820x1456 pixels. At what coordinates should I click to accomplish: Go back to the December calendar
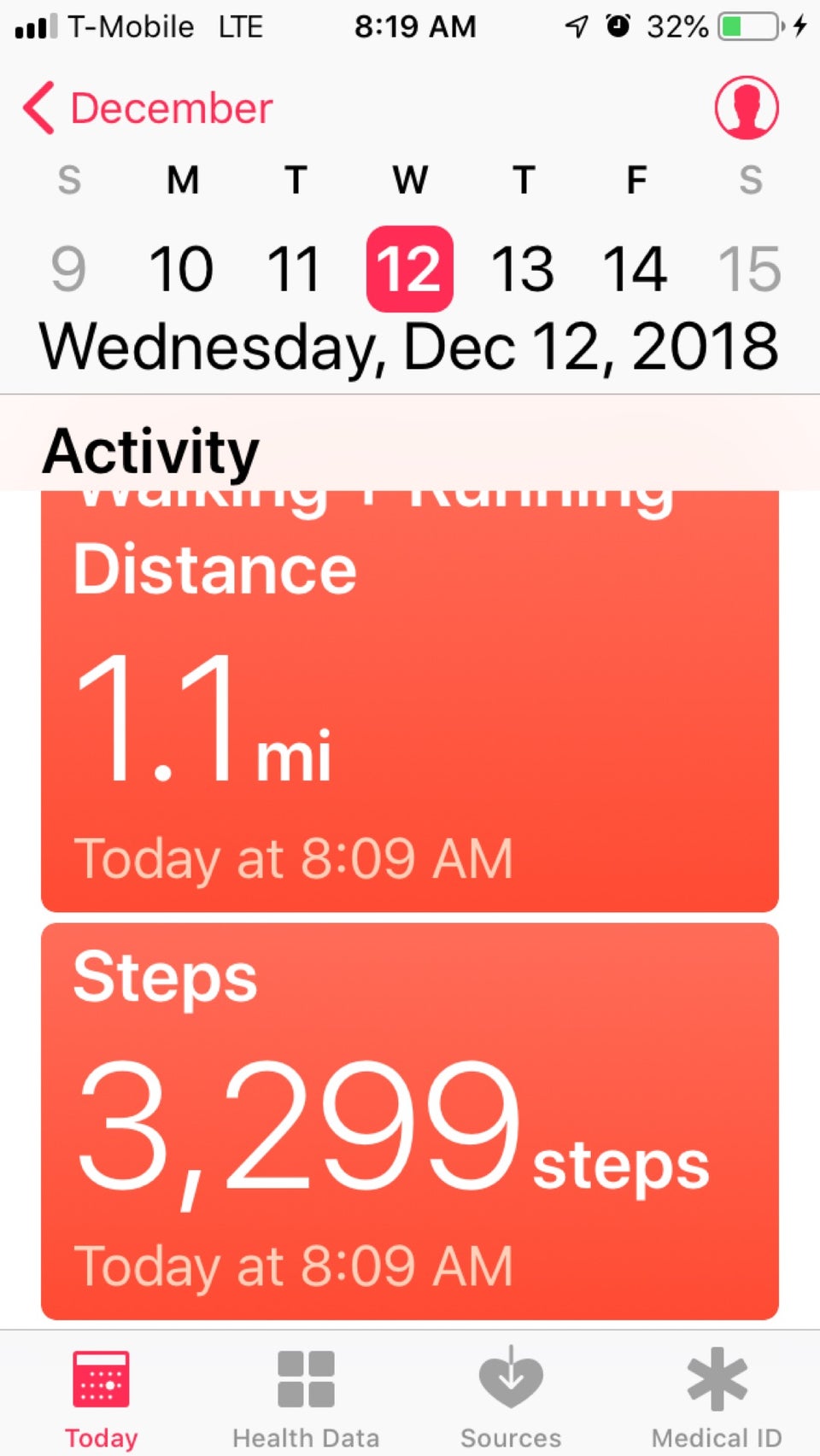pyautogui.click(x=147, y=108)
